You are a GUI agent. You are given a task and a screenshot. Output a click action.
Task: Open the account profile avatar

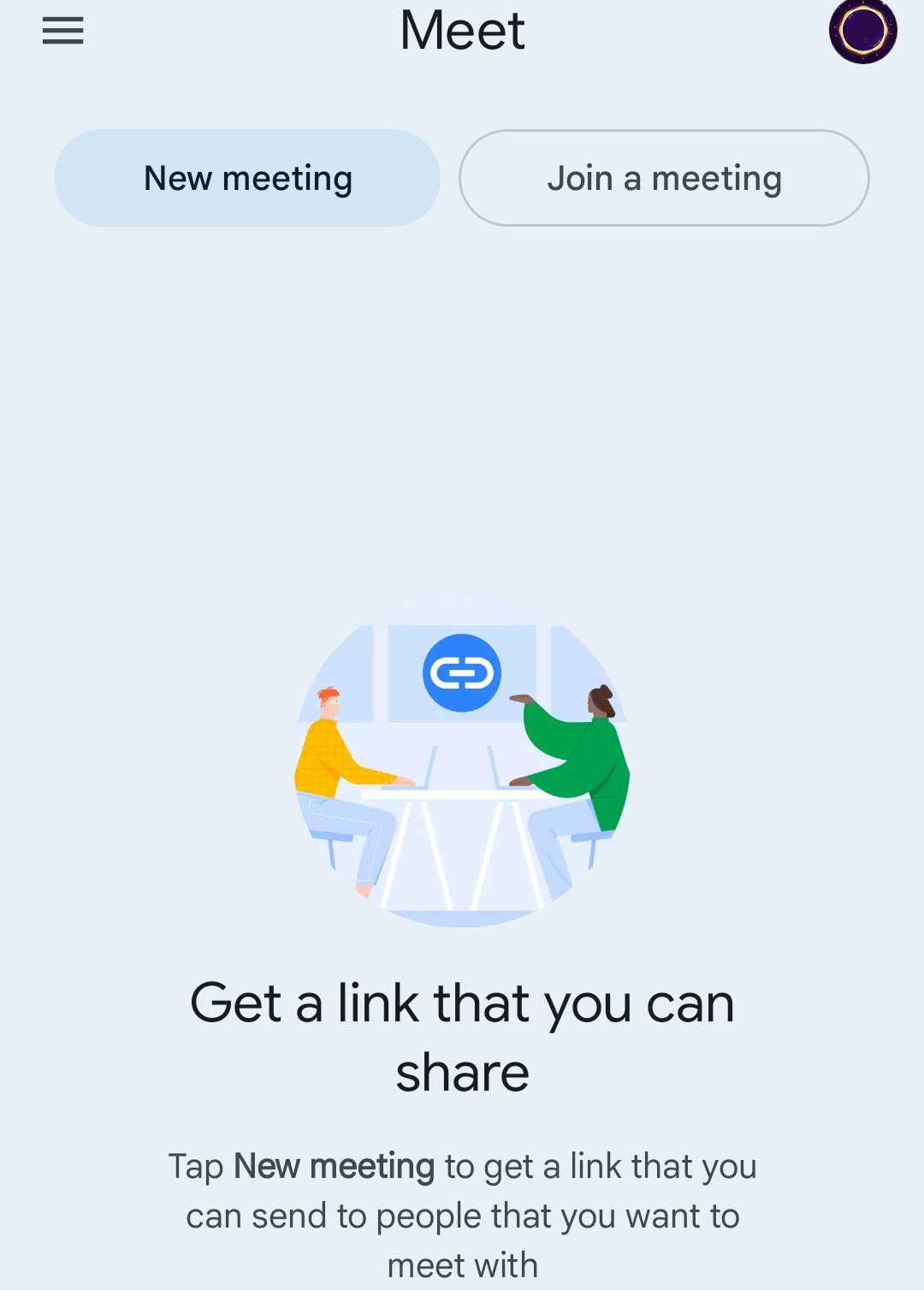click(x=862, y=31)
